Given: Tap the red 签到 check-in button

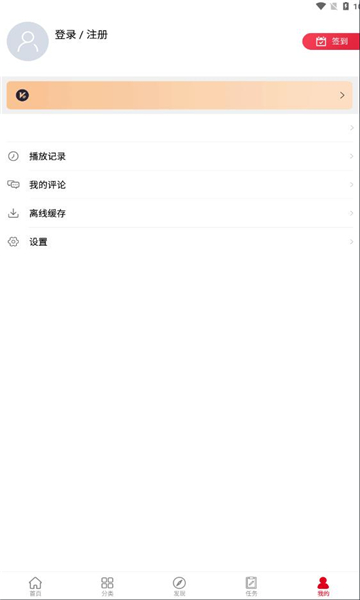Looking at the screenshot, I should tap(331, 41).
